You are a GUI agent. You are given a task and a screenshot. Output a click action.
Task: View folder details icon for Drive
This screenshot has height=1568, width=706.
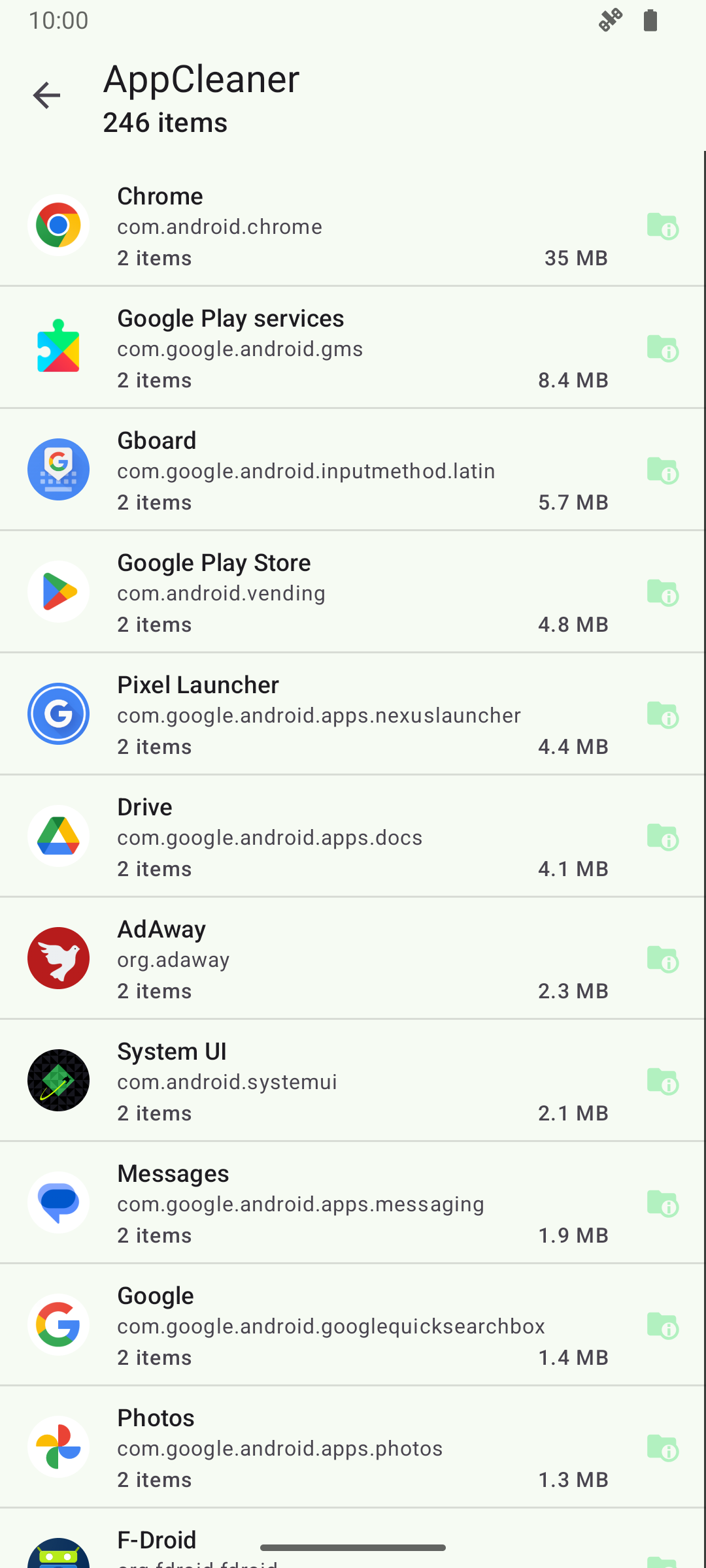tap(662, 837)
